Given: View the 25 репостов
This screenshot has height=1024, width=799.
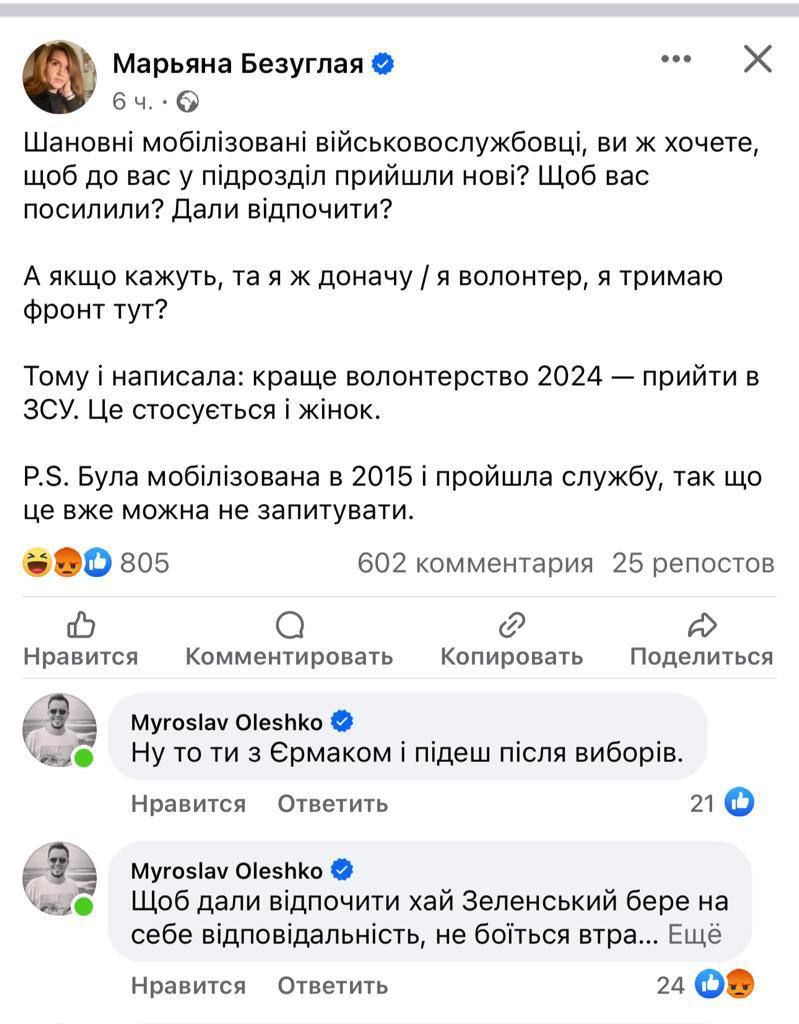Looking at the screenshot, I should pos(693,563).
